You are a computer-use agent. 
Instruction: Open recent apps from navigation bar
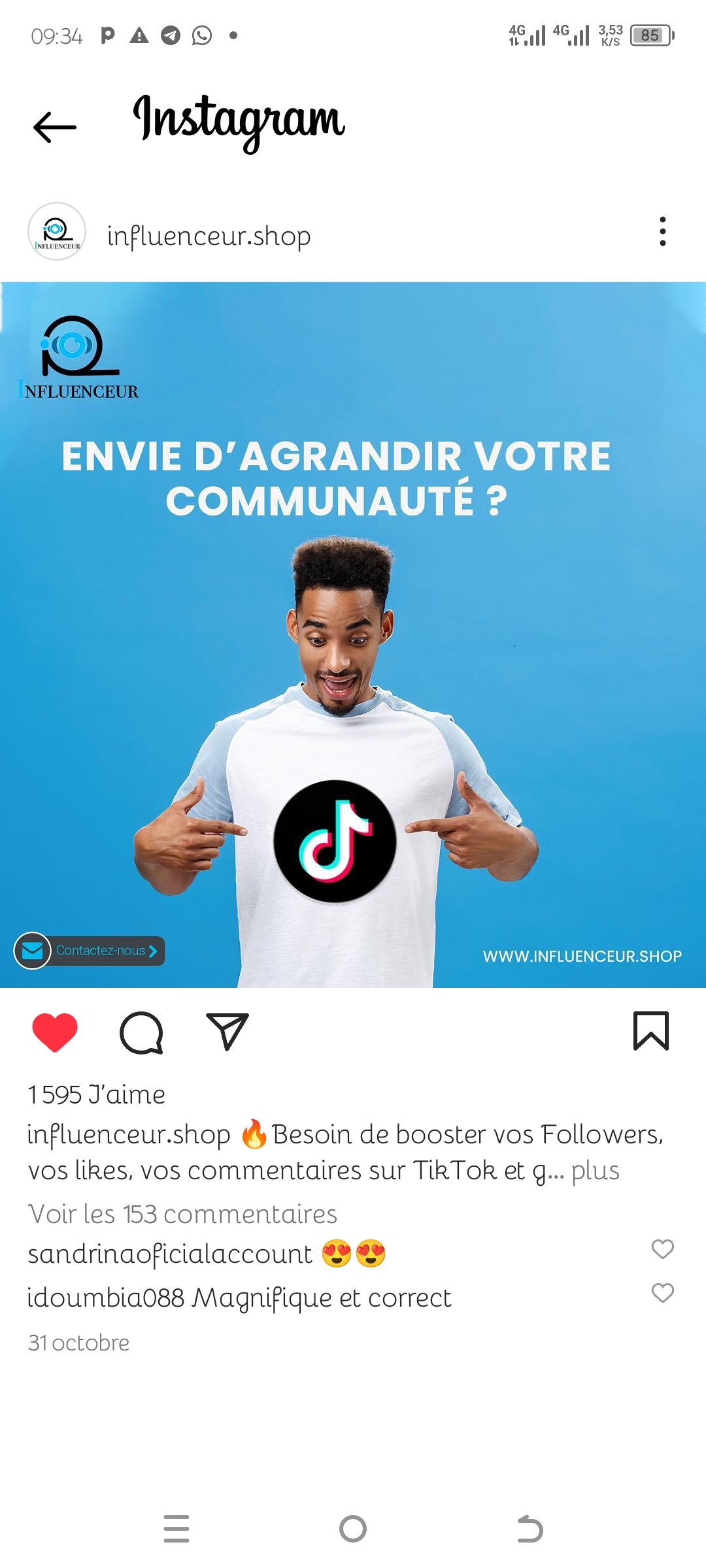point(176,1529)
